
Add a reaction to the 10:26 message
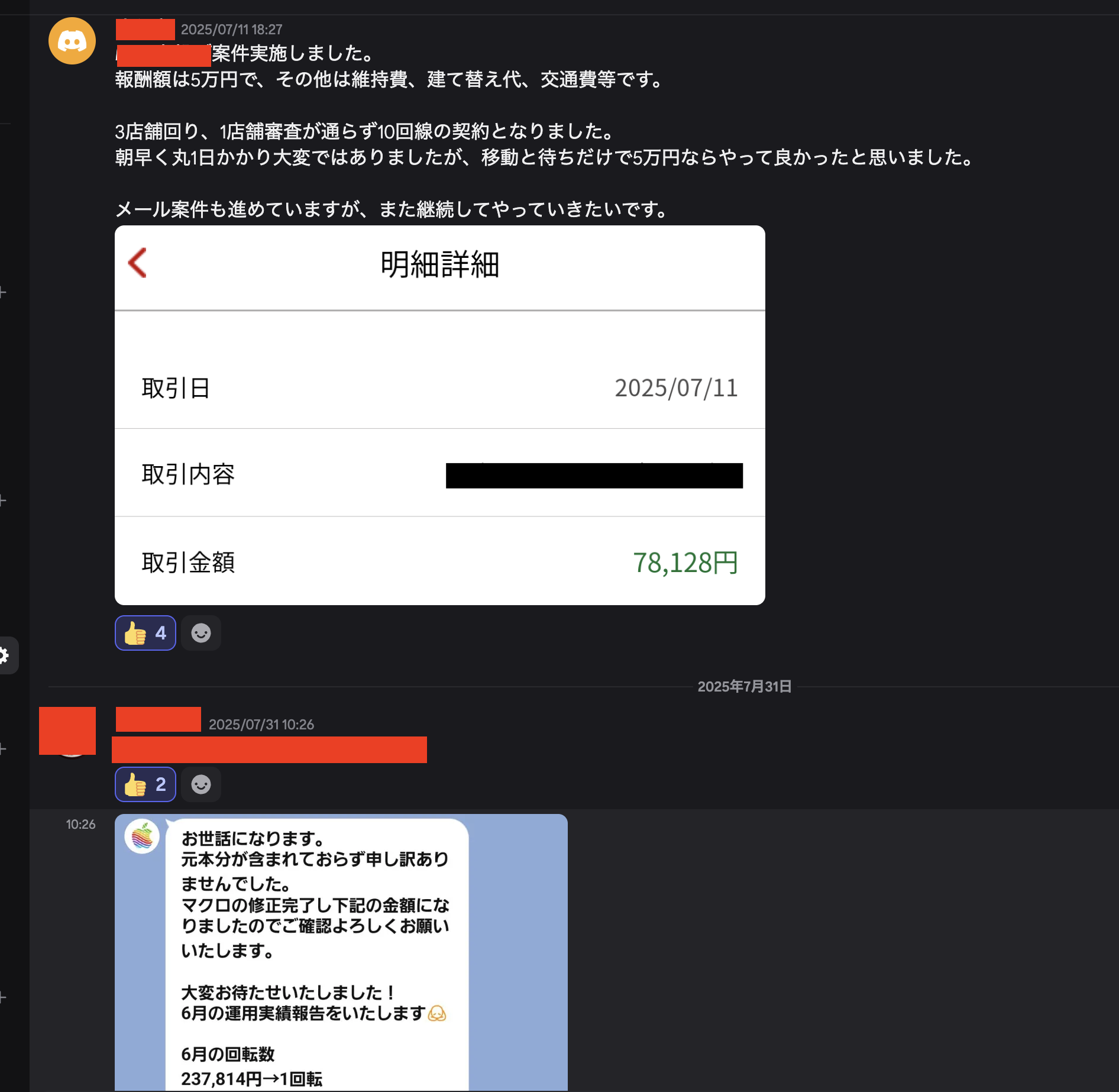coord(201,784)
